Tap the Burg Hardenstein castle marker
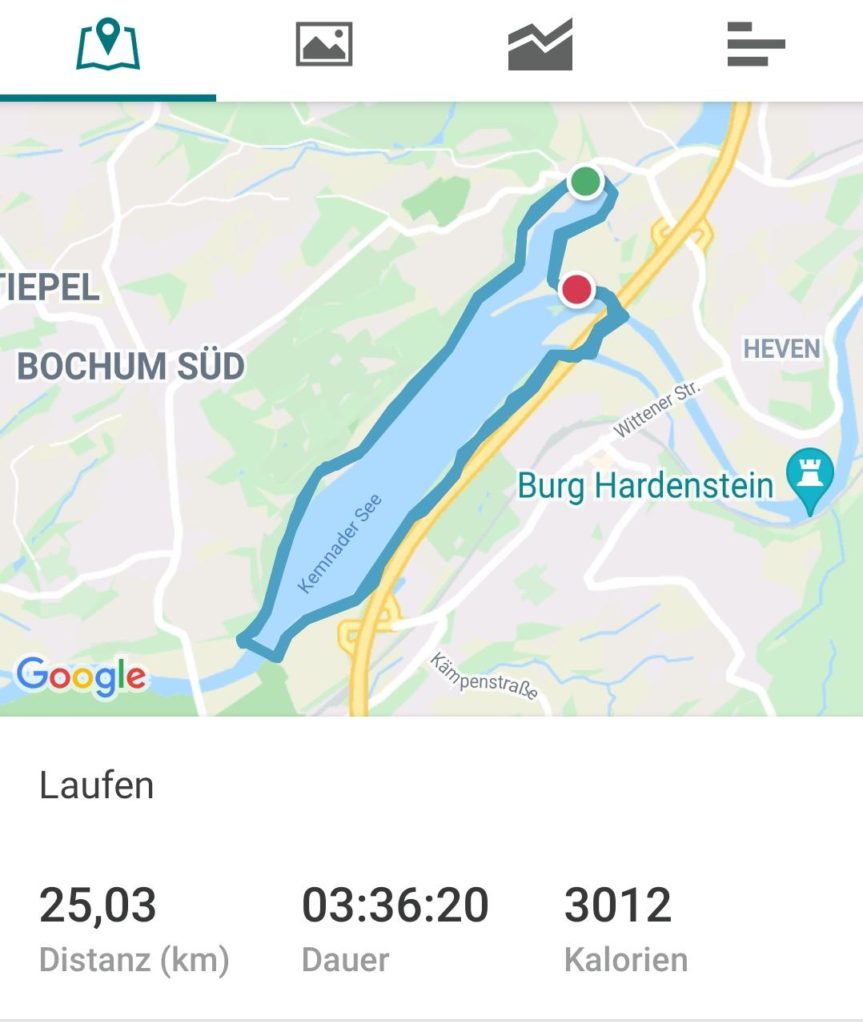Viewport: 863px width, 1024px height. coord(810,479)
